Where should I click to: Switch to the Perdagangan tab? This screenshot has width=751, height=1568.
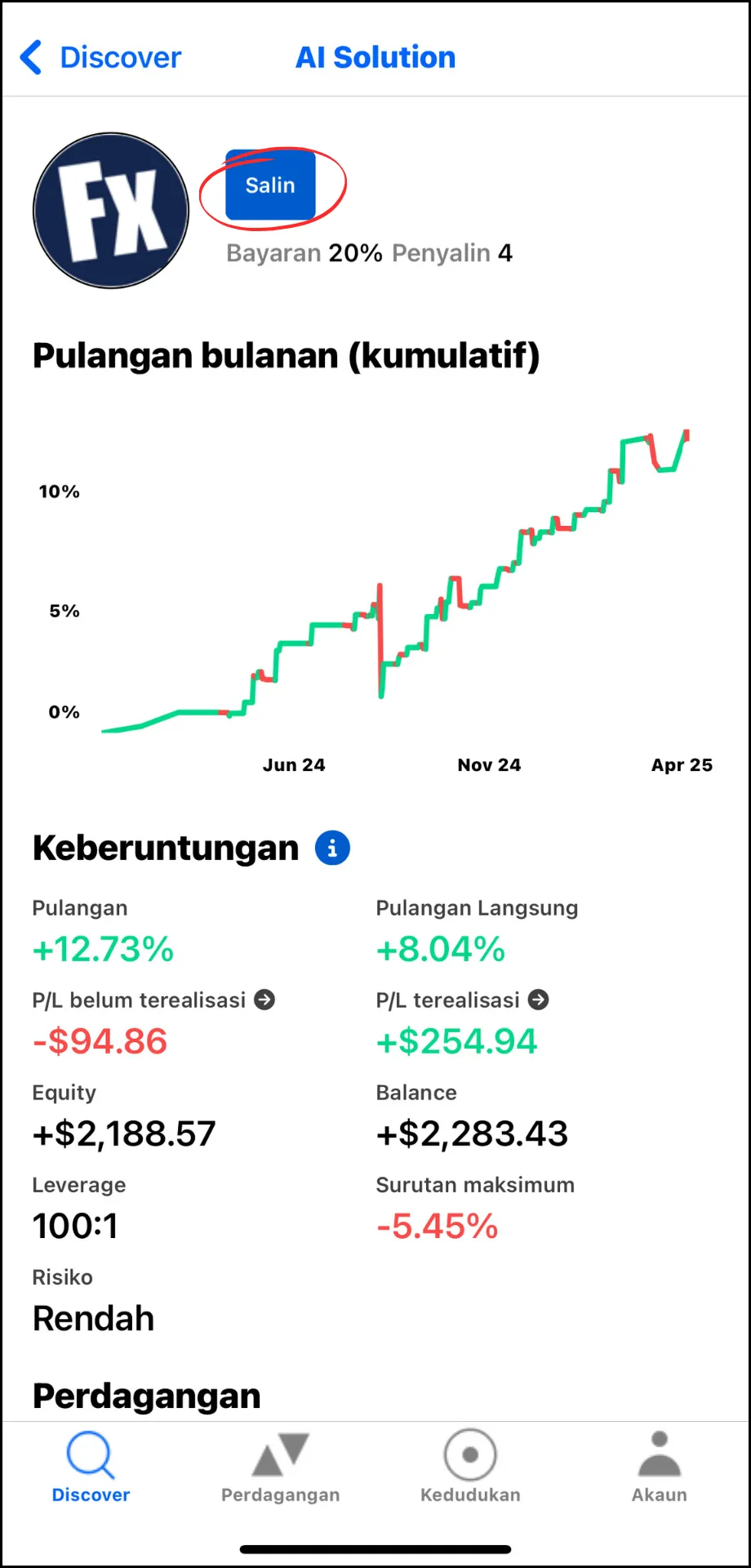tap(280, 1468)
